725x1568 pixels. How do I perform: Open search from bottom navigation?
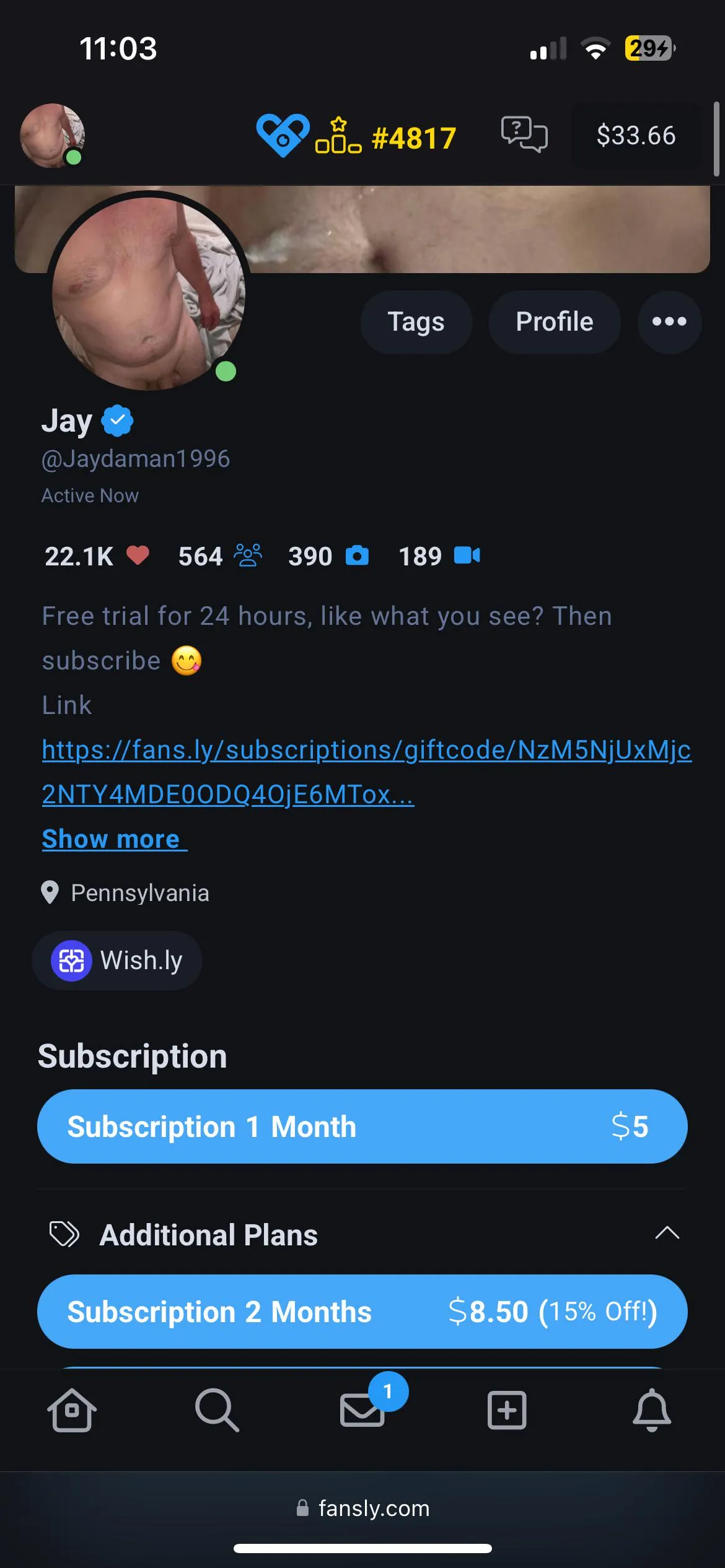pos(216,1410)
